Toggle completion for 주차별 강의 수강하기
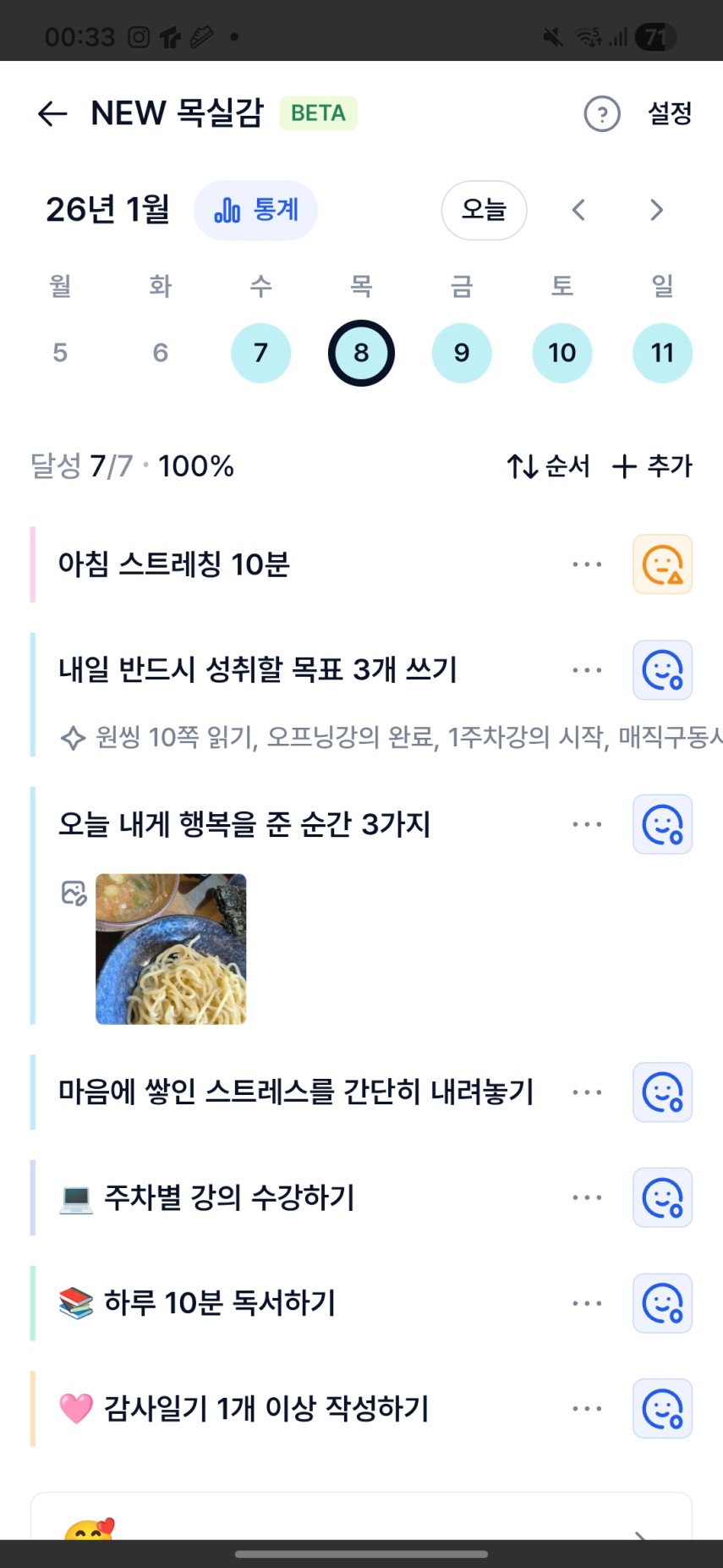 pyautogui.click(x=662, y=1198)
